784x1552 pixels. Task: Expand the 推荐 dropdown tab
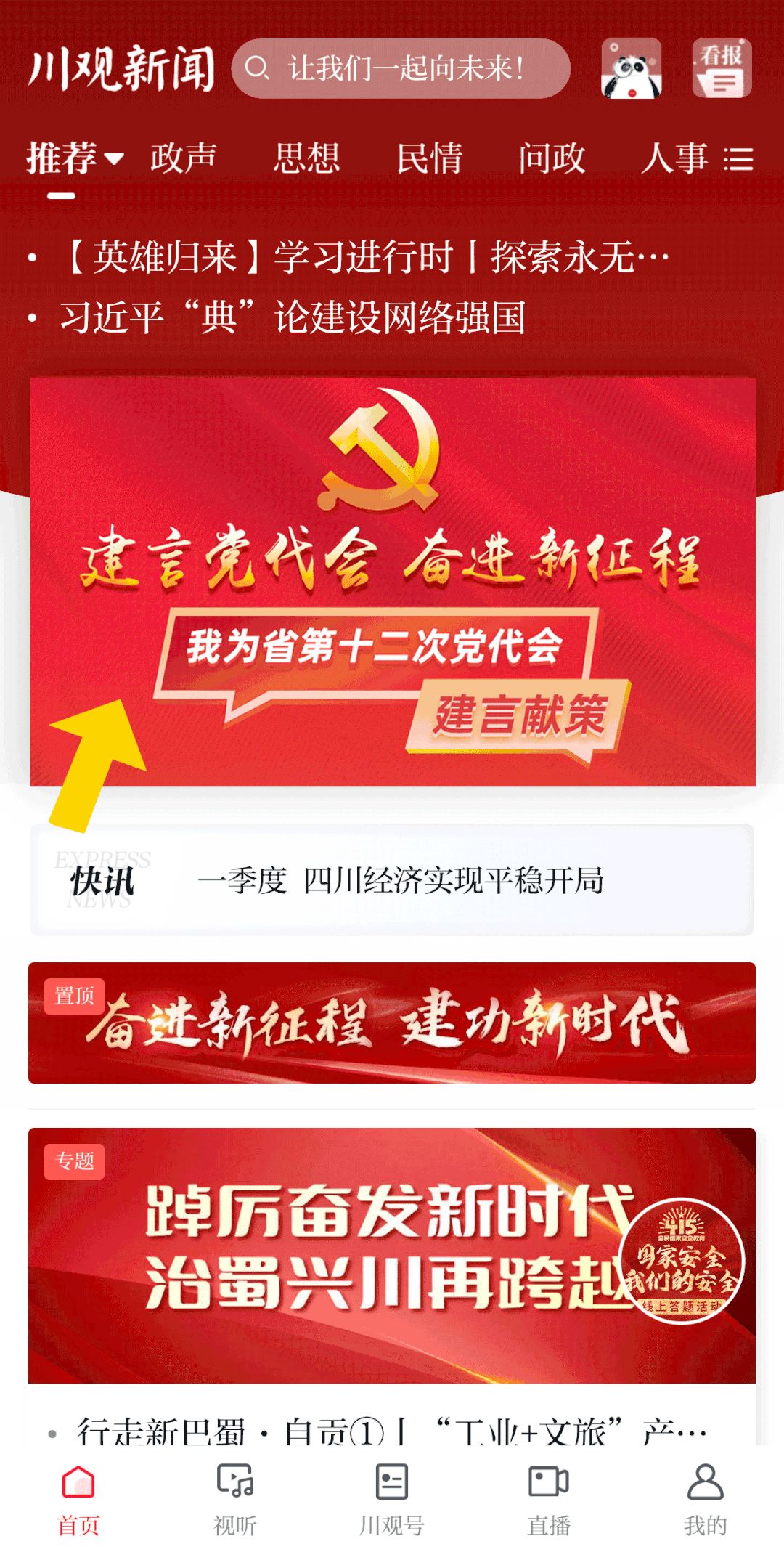[74, 158]
